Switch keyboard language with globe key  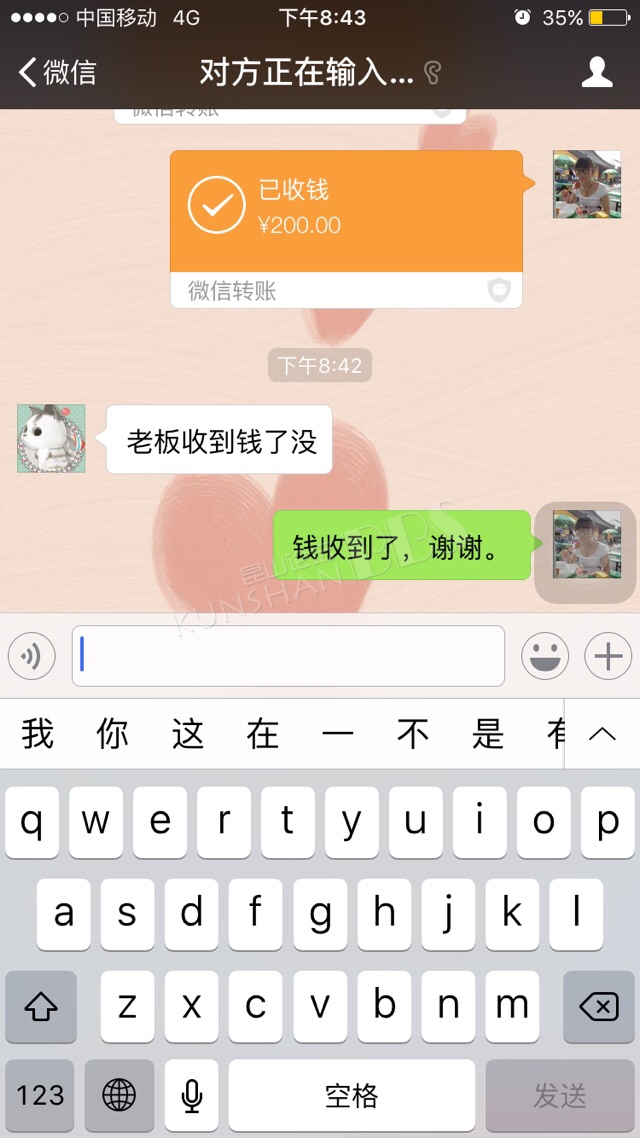point(119,1095)
